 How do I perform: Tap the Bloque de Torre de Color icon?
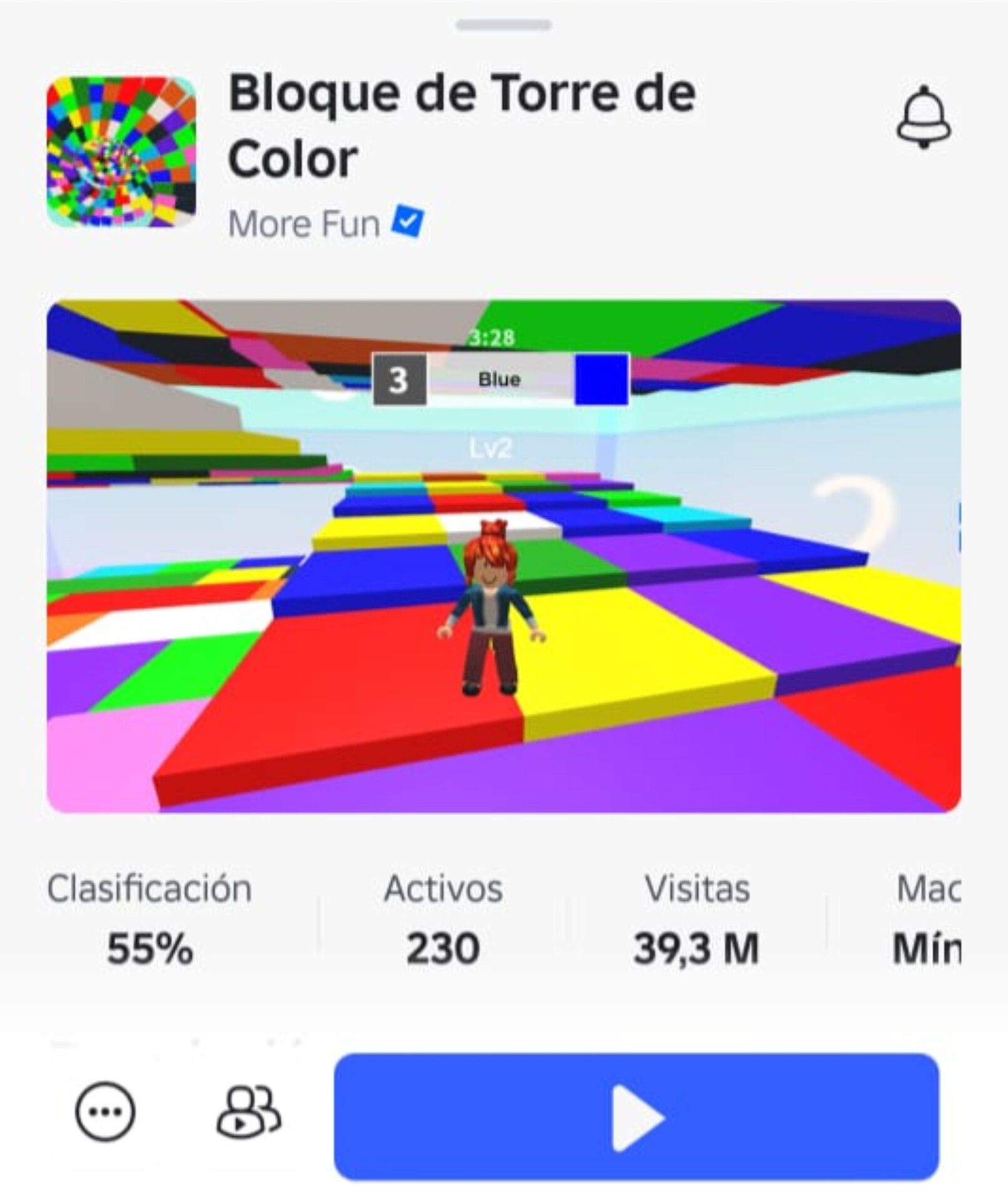click(x=121, y=152)
